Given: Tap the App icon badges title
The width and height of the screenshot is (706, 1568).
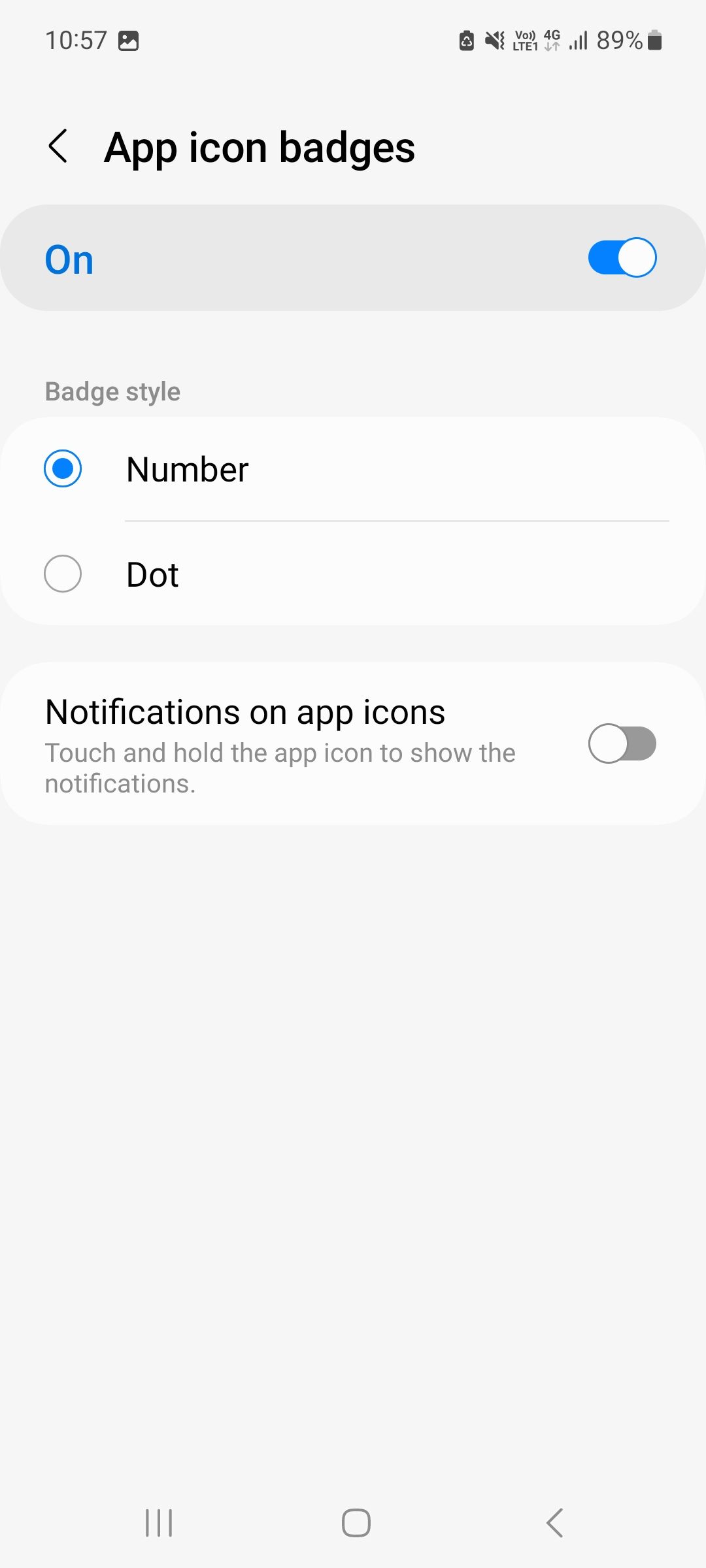Looking at the screenshot, I should 260,146.
